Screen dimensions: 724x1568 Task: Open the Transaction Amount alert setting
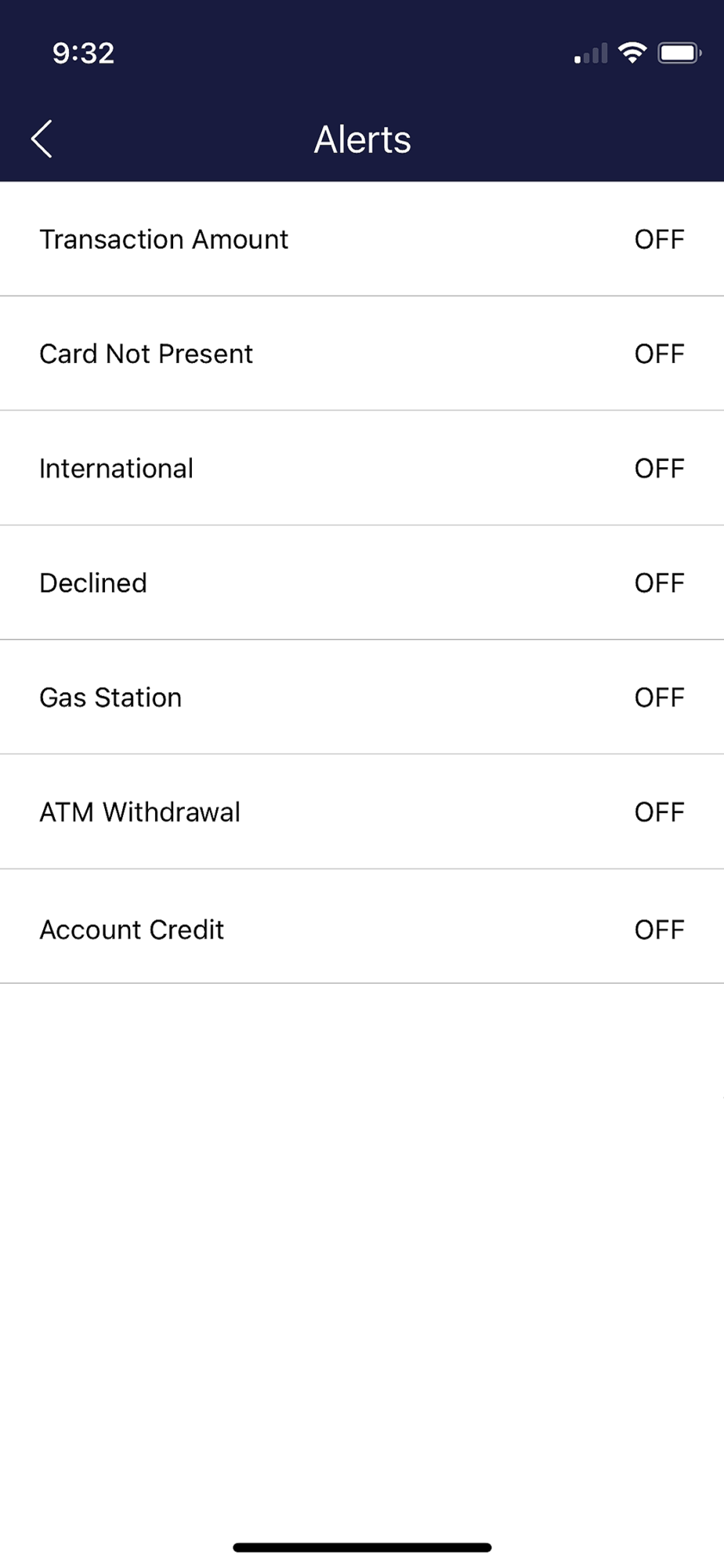coord(362,239)
